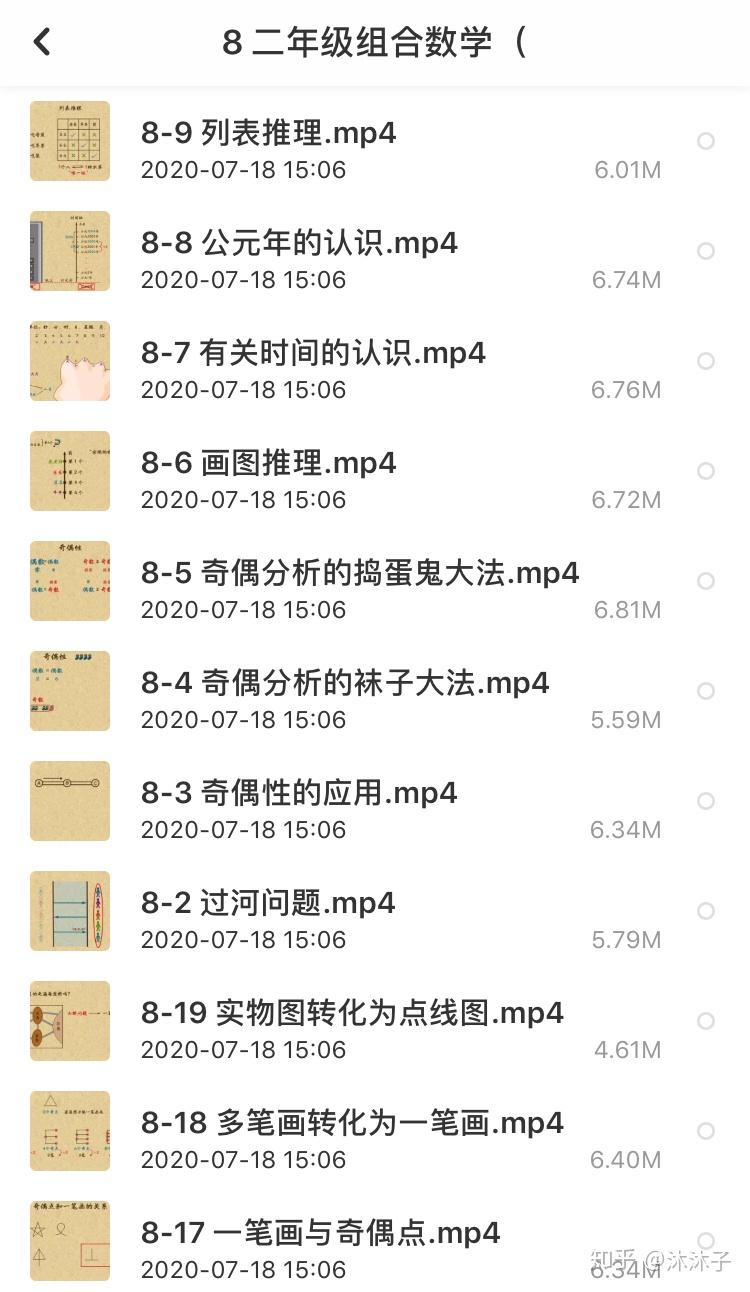Open 8-6 画图推理.mp4
The width and height of the screenshot is (750, 1292).
coord(268,463)
